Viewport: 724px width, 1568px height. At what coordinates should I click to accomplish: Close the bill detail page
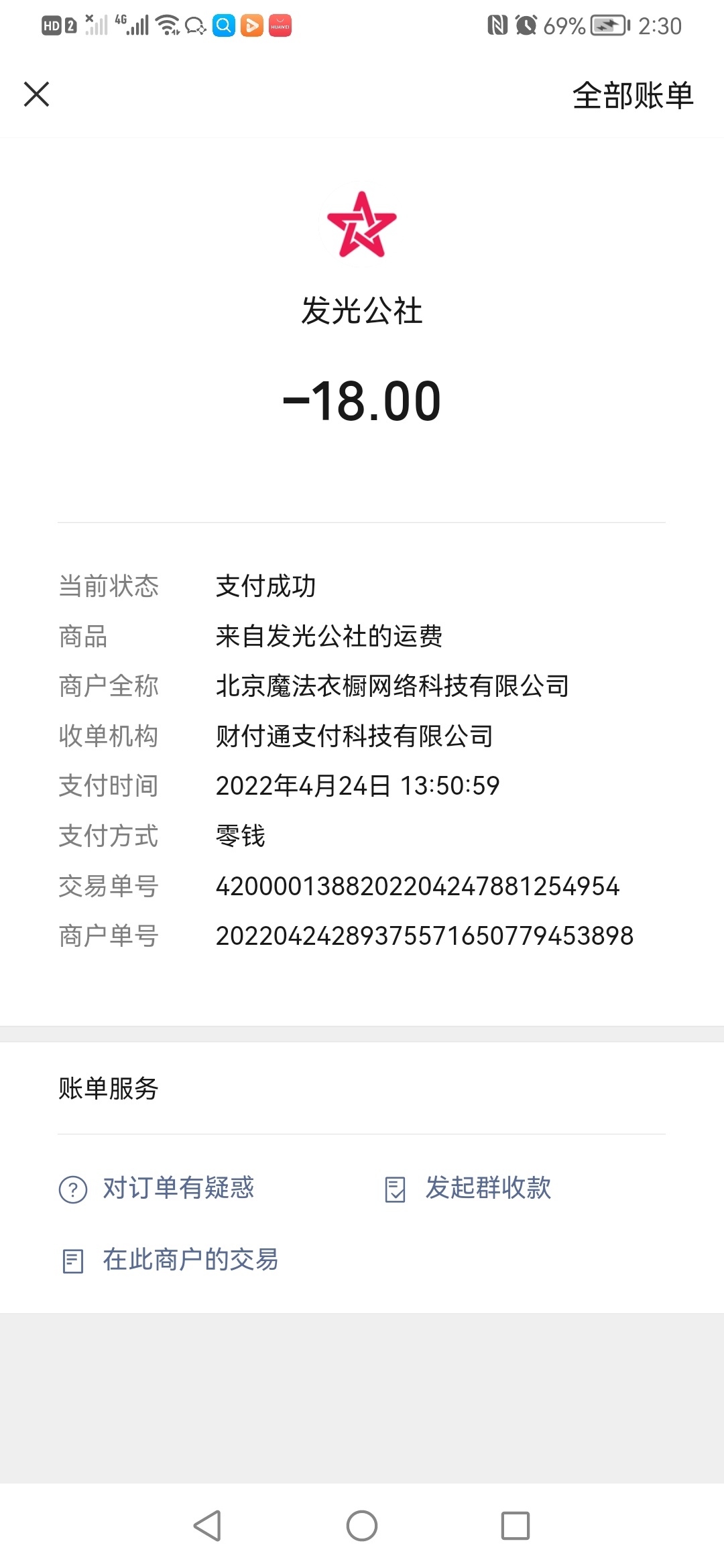36,94
